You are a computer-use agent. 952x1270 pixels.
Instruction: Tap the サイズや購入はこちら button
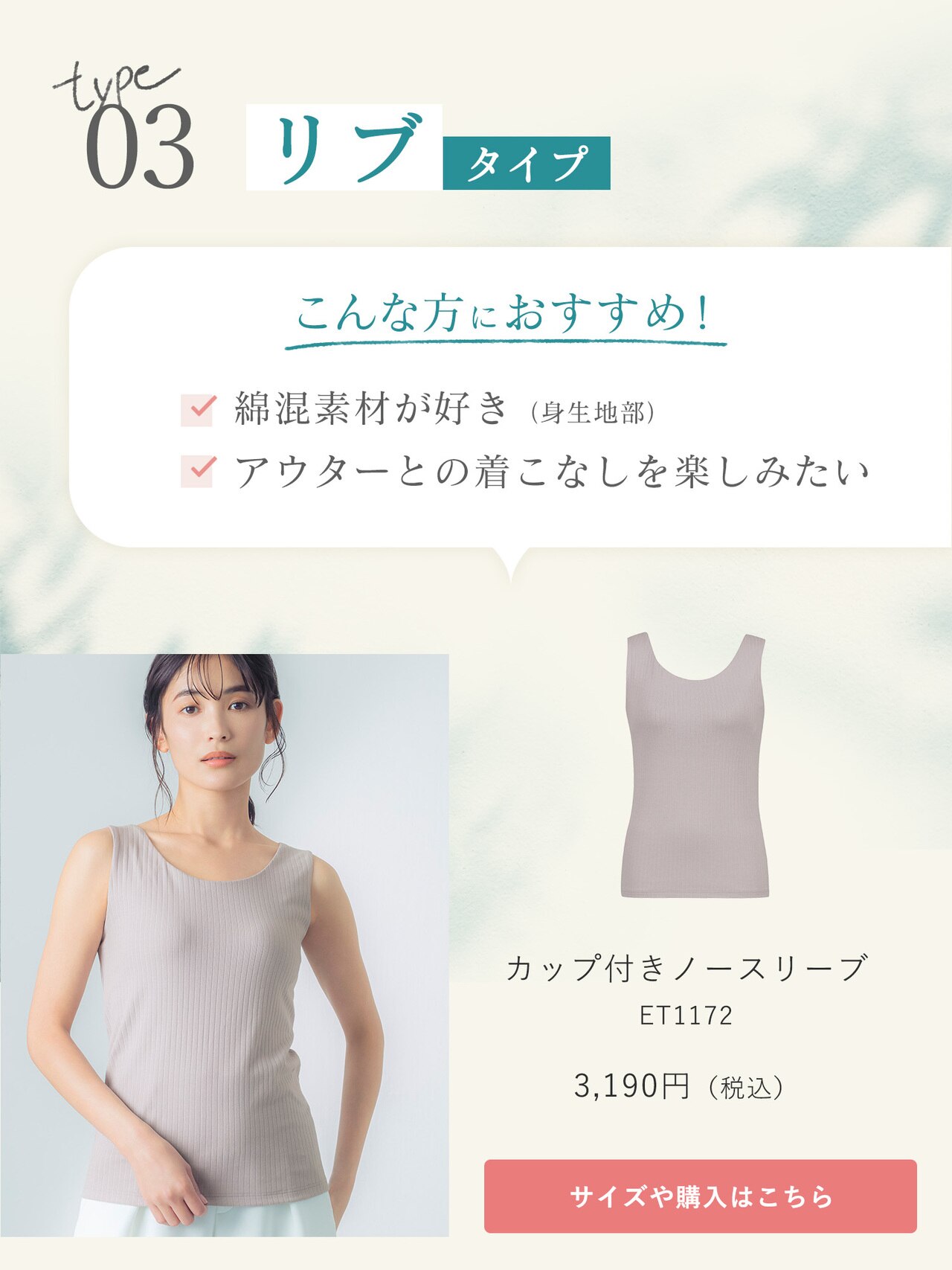tap(700, 1196)
